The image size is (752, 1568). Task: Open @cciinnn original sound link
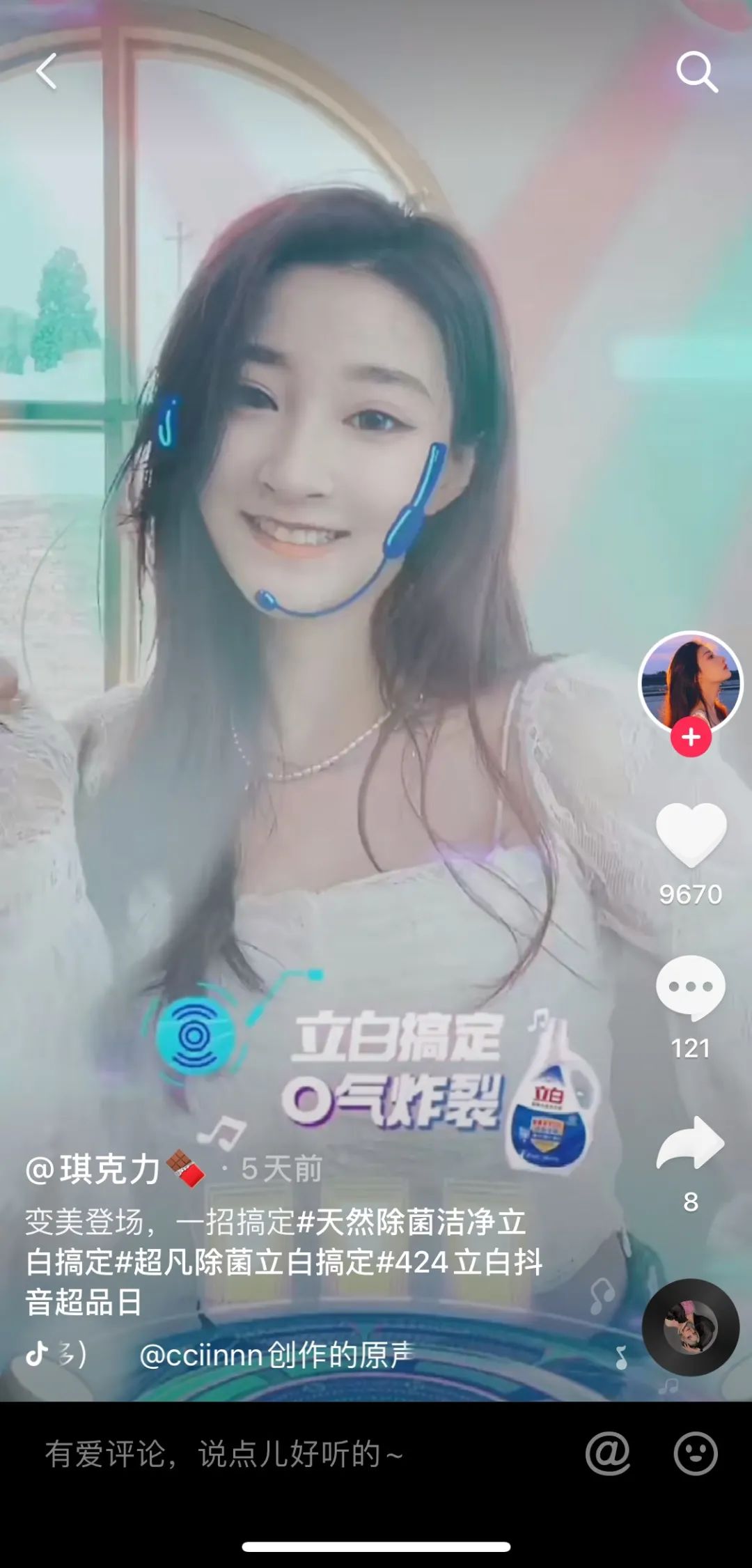coord(276,1355)
